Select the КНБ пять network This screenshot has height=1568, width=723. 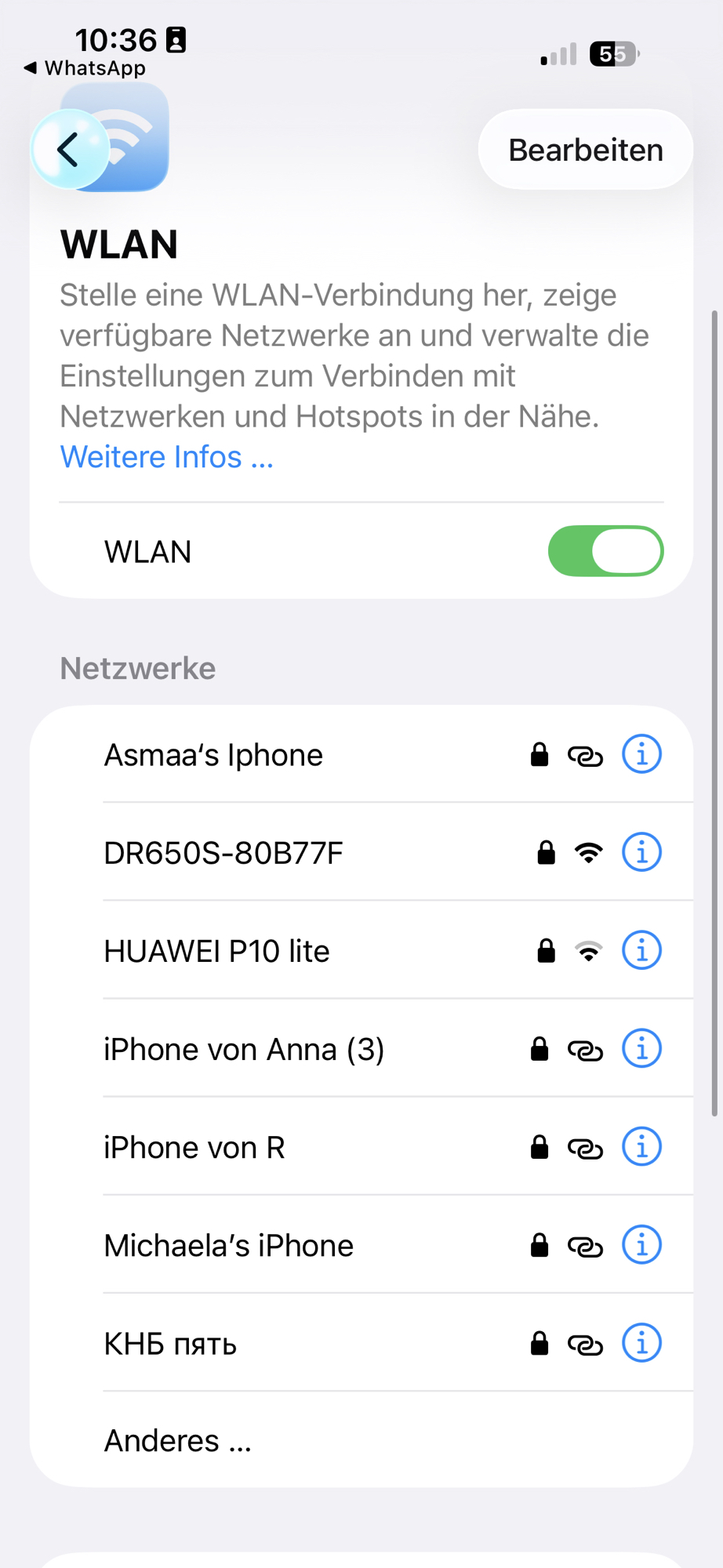170,1344
